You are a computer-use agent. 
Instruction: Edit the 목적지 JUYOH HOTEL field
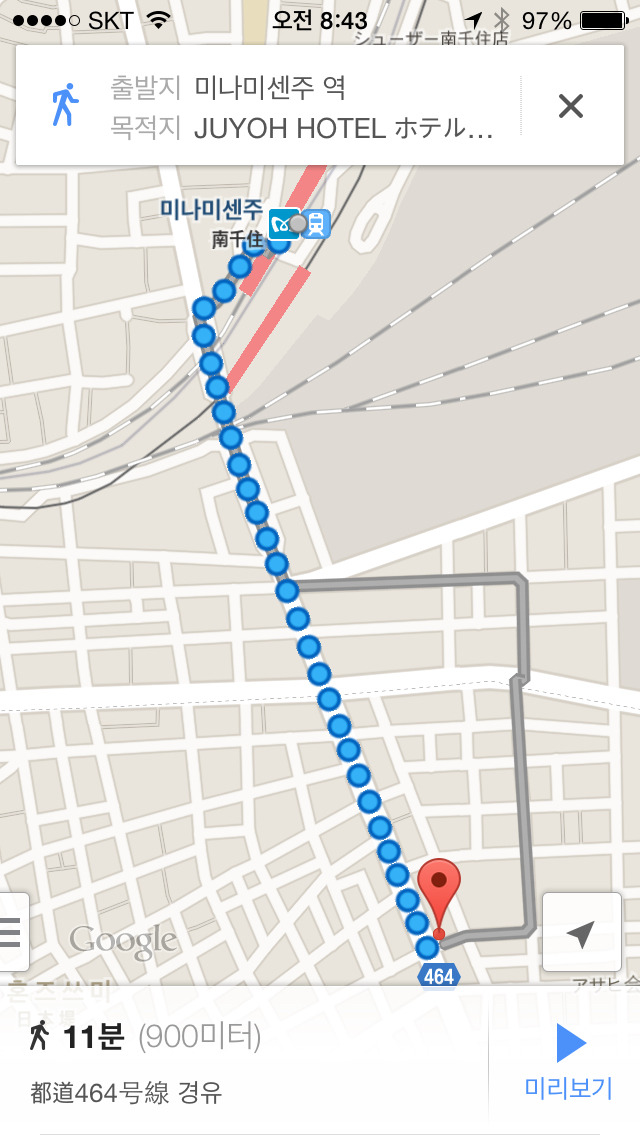click(320, 129)
